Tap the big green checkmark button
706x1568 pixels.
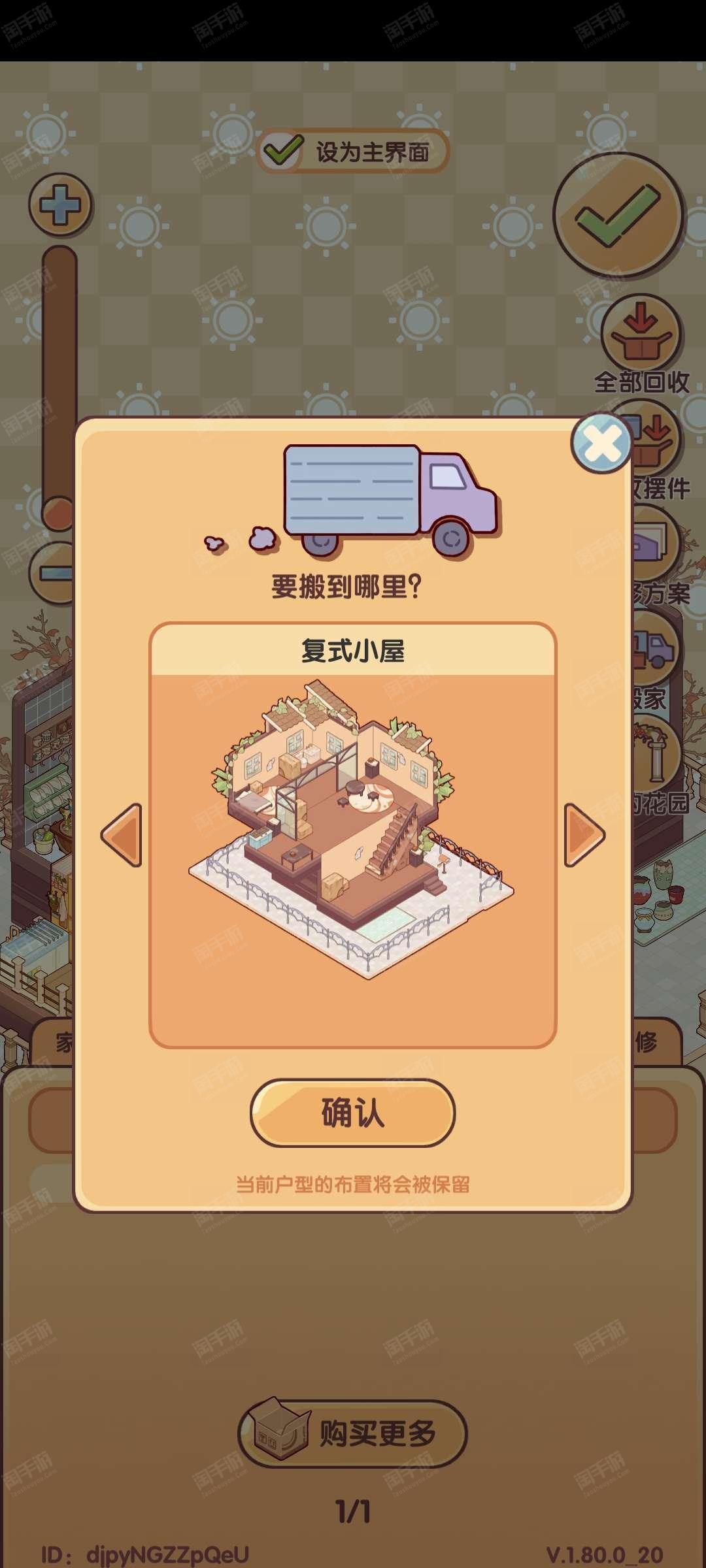pos(618,215)
